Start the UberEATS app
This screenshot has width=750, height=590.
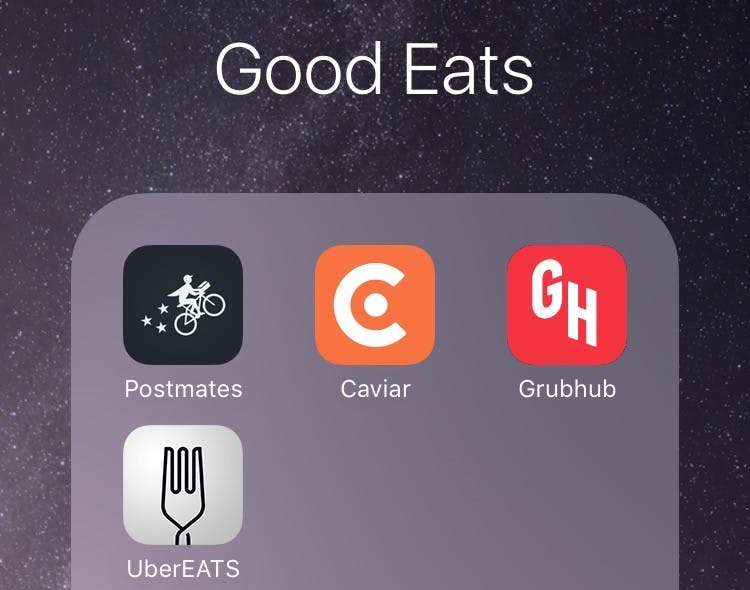click(x=183, y=485)
